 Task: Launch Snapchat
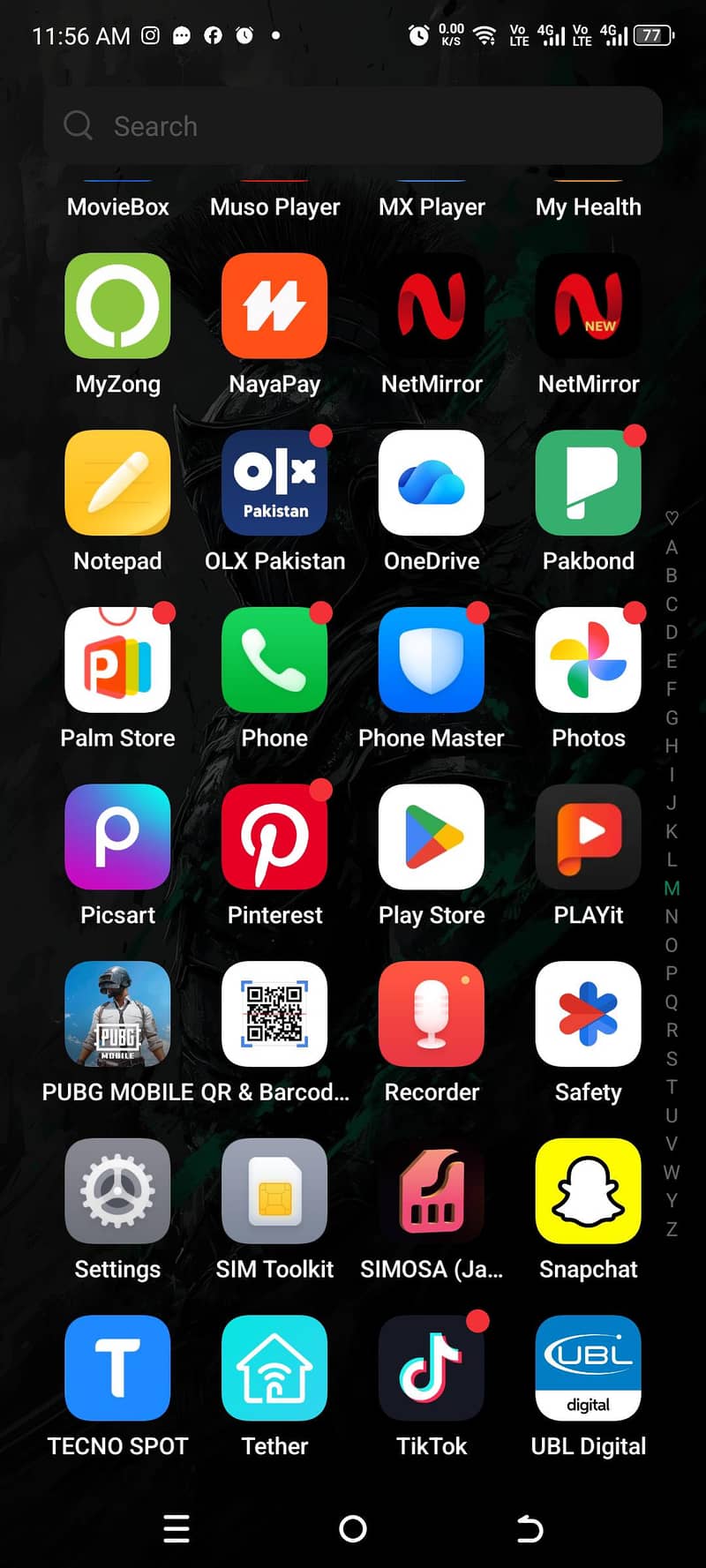pyautogui.click(x=589, y=1191)
